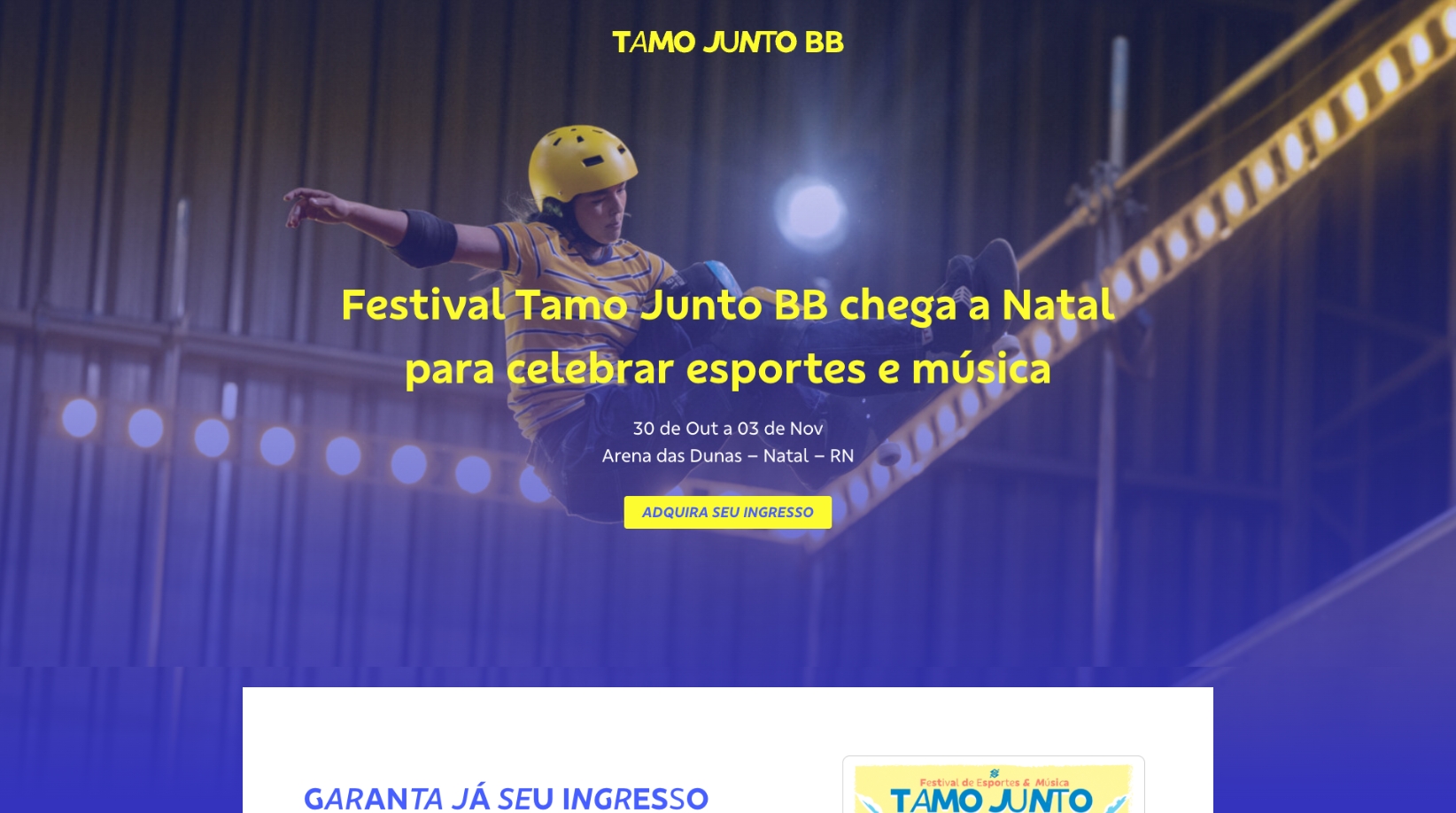Open the Tamo Junto festival poster thumbnail
The width and height of the screenshot is (1456, 813).
(x=993, y=789)
